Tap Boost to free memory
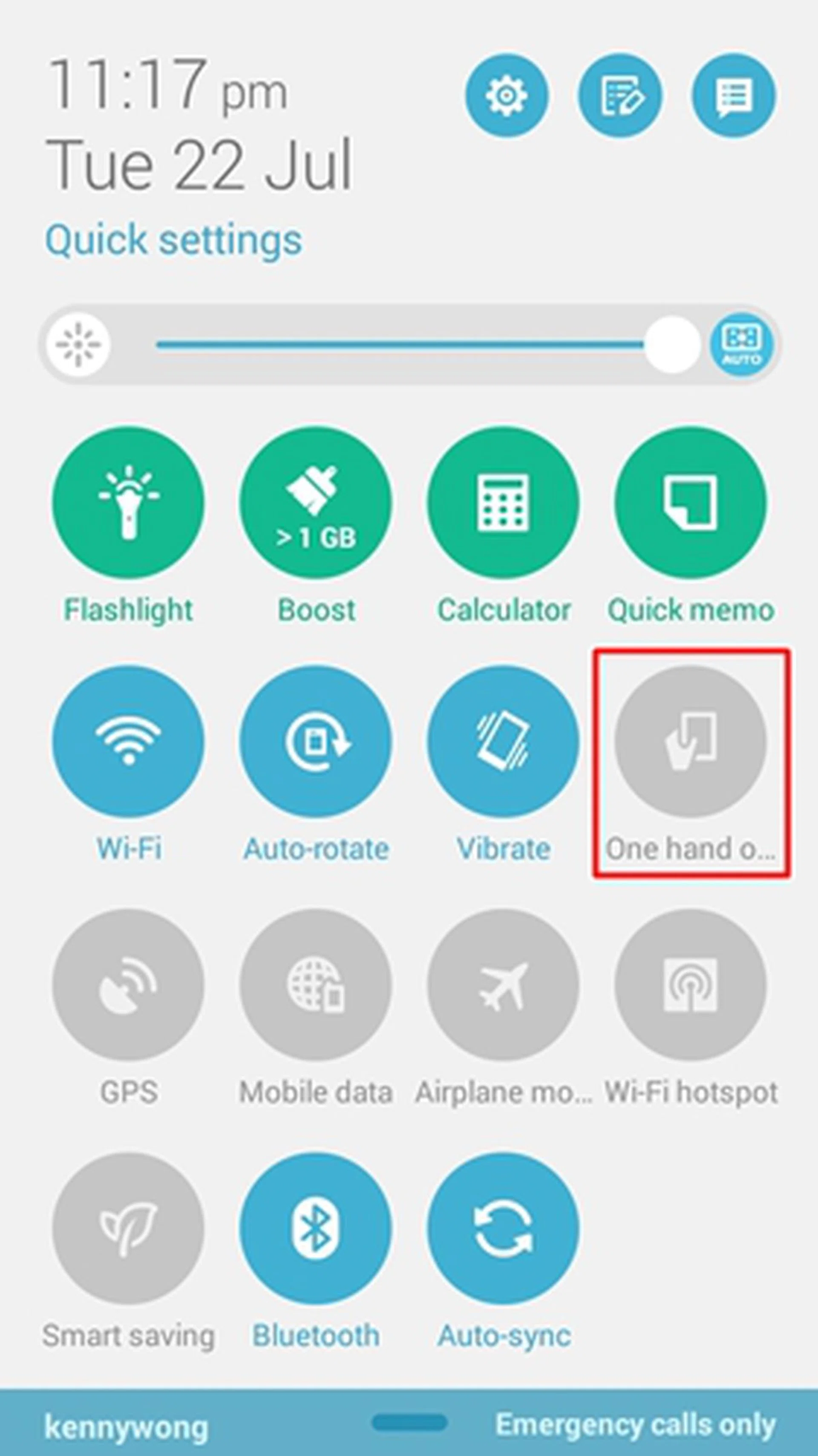The height and width of the screenshot is (1456, 818). (x=316, y=503)
